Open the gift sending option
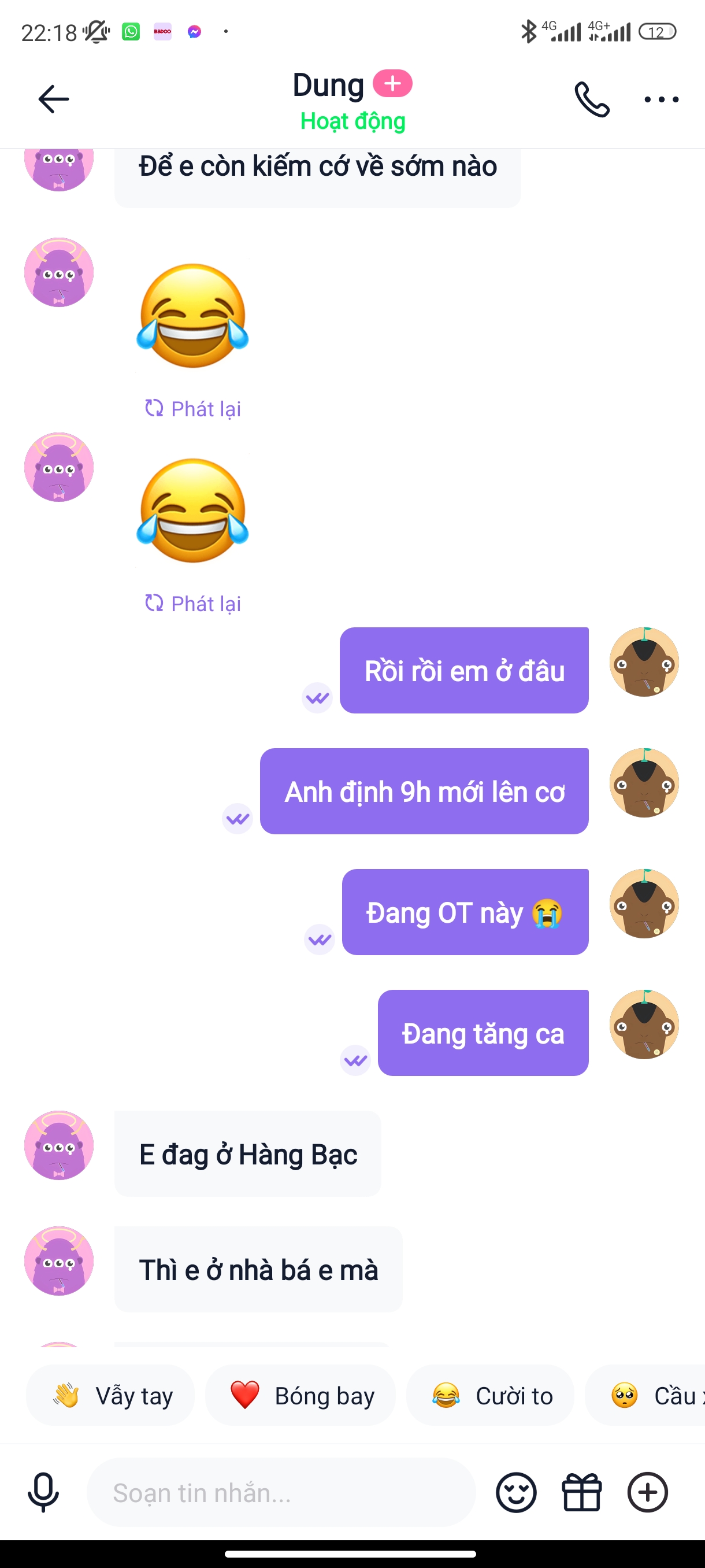The width and height of the screenshot is (705, 1568). [581, 1492]
